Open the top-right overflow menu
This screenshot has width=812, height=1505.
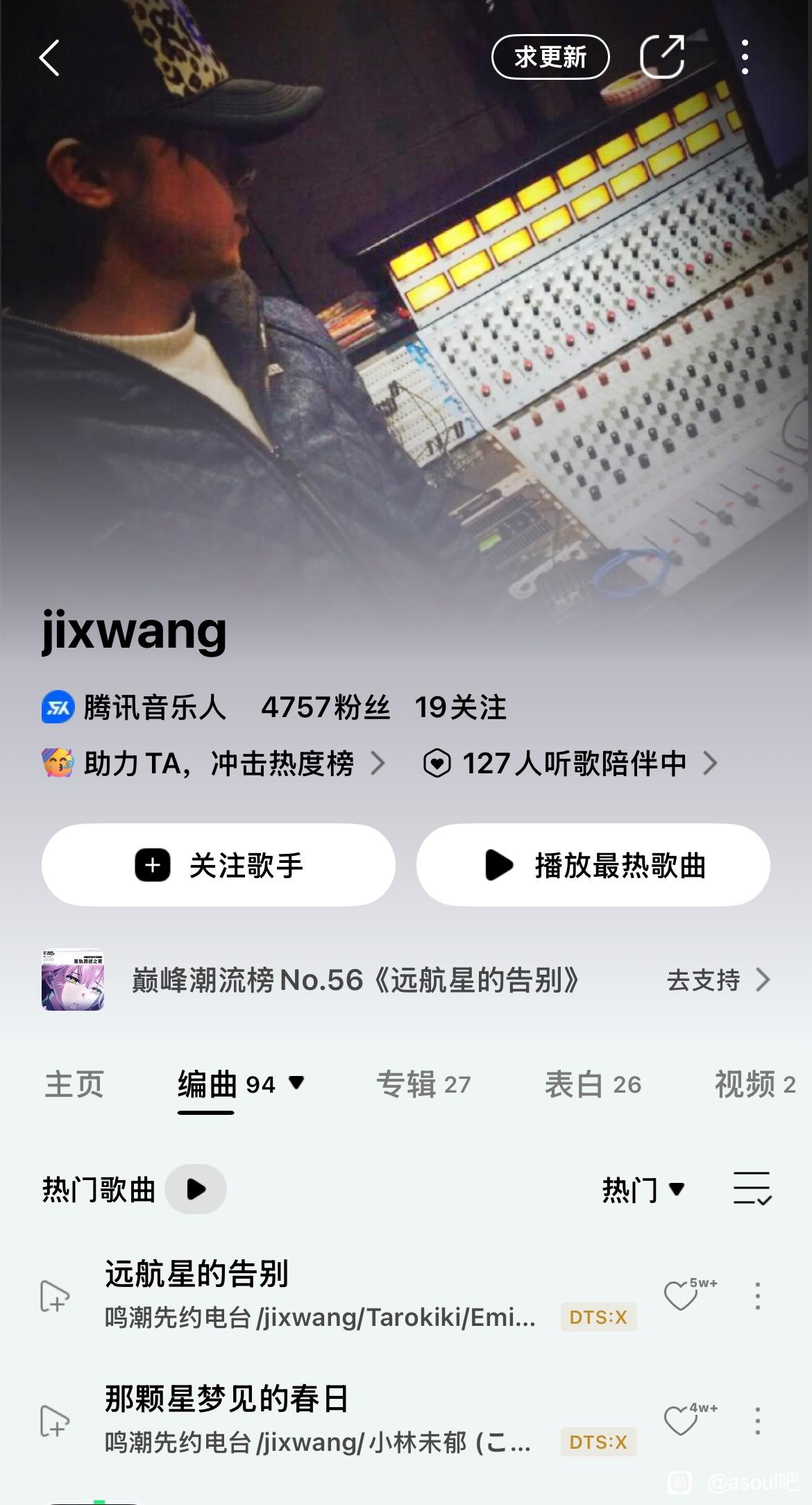pyautogui.click(x=745, y=57)
